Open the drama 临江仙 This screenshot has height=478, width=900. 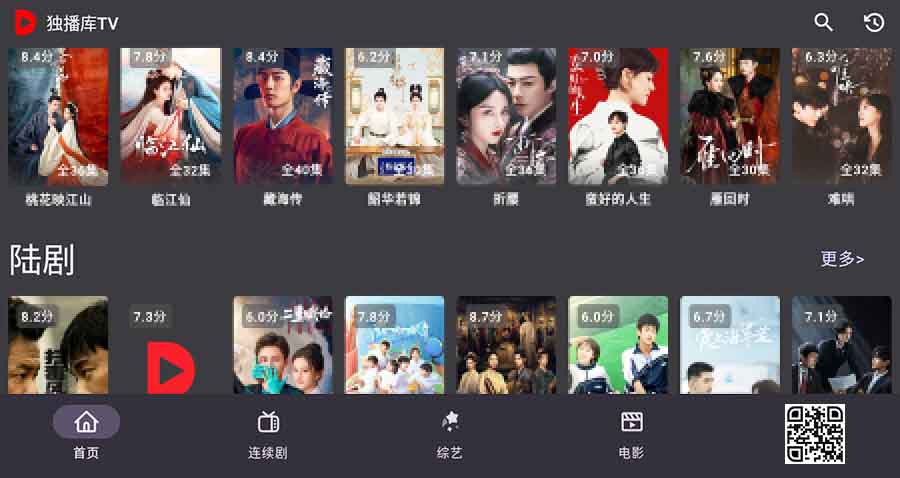170,116
